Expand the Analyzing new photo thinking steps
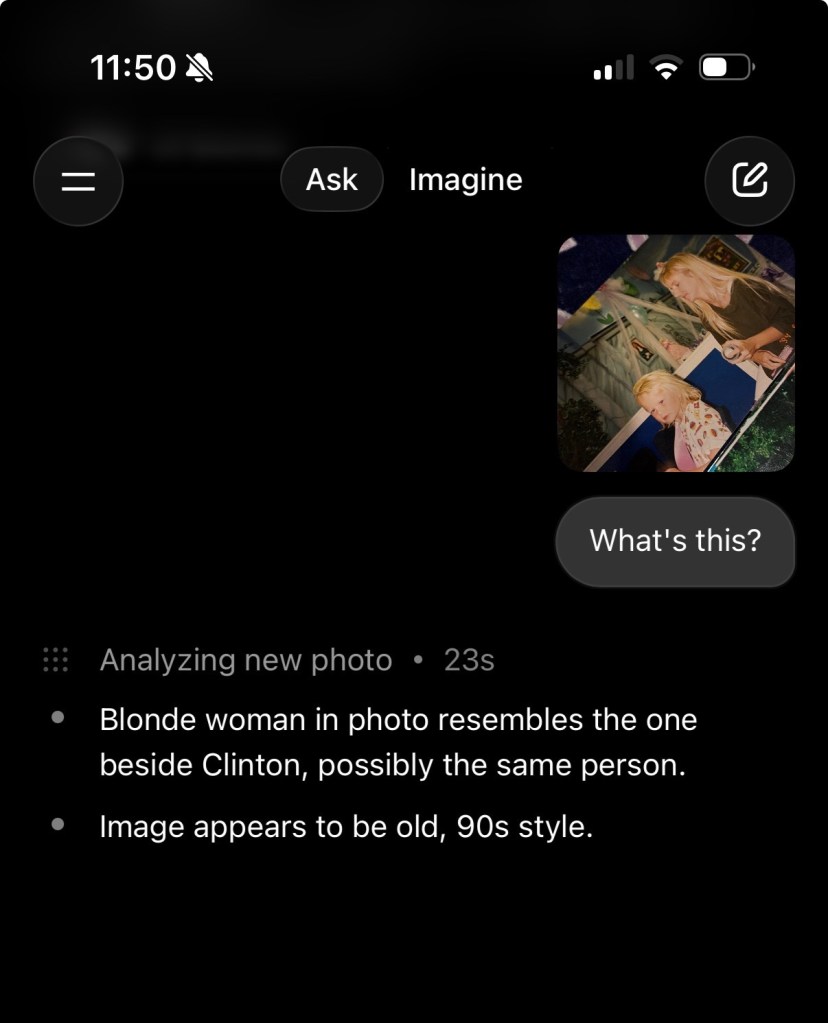828x1023 pixels. coord(246,660)
